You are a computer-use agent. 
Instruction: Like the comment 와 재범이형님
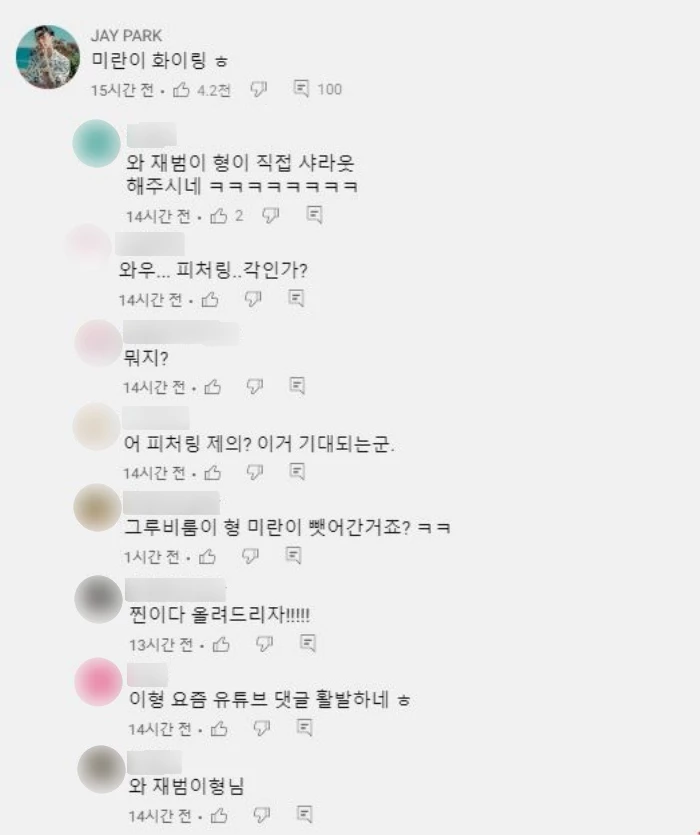pos(219,815)
